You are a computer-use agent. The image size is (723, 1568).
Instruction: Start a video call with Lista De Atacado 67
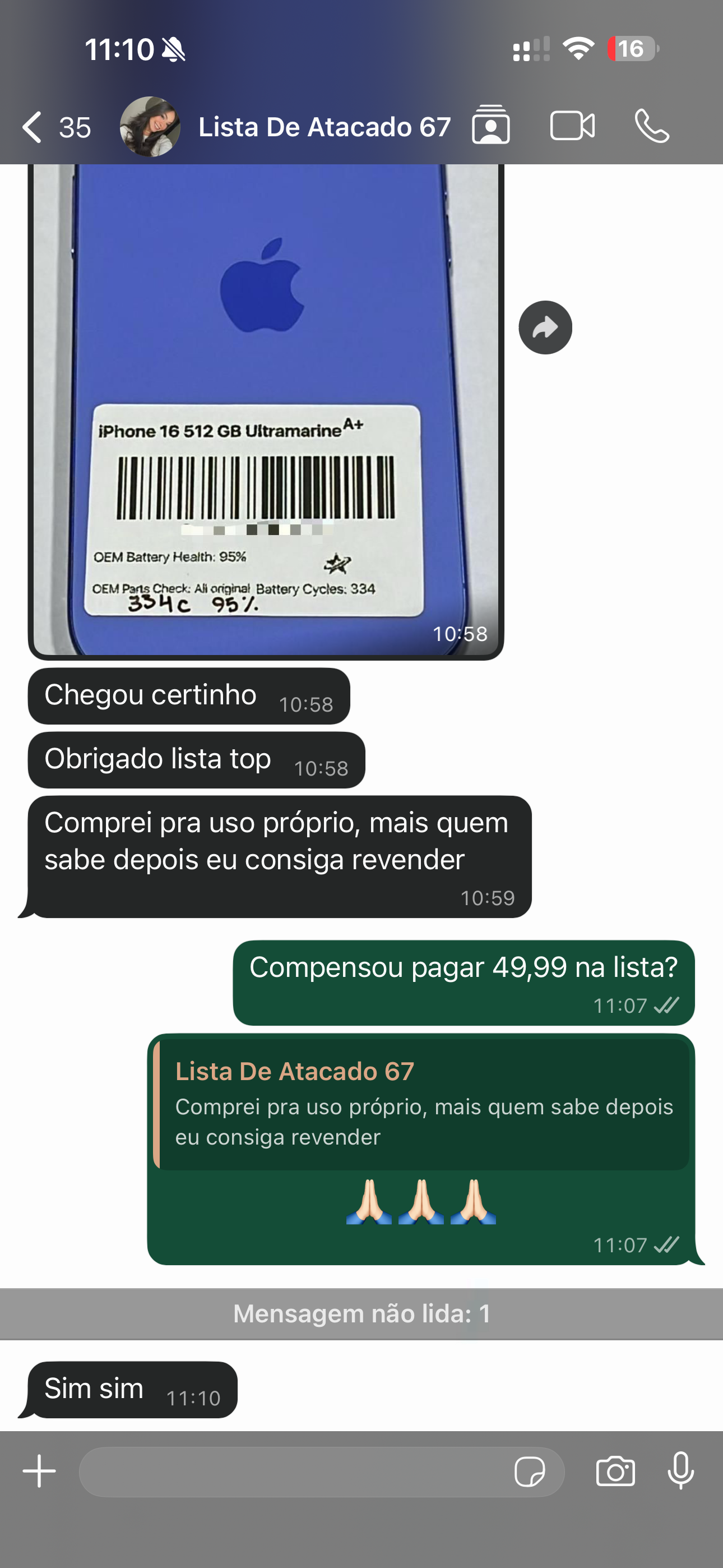pos(572,126)
